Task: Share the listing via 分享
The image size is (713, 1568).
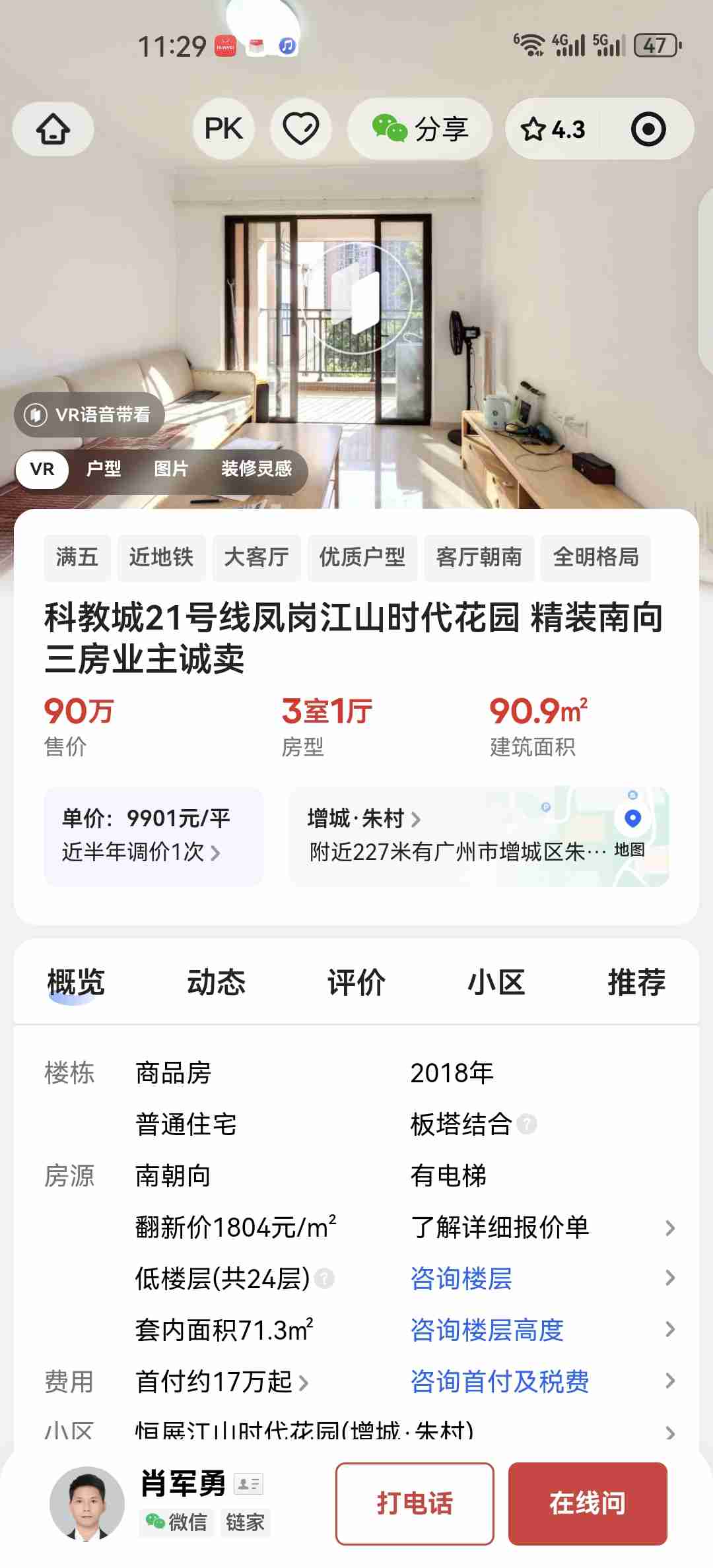Action: pyautogui.click(x=420, y=129)
